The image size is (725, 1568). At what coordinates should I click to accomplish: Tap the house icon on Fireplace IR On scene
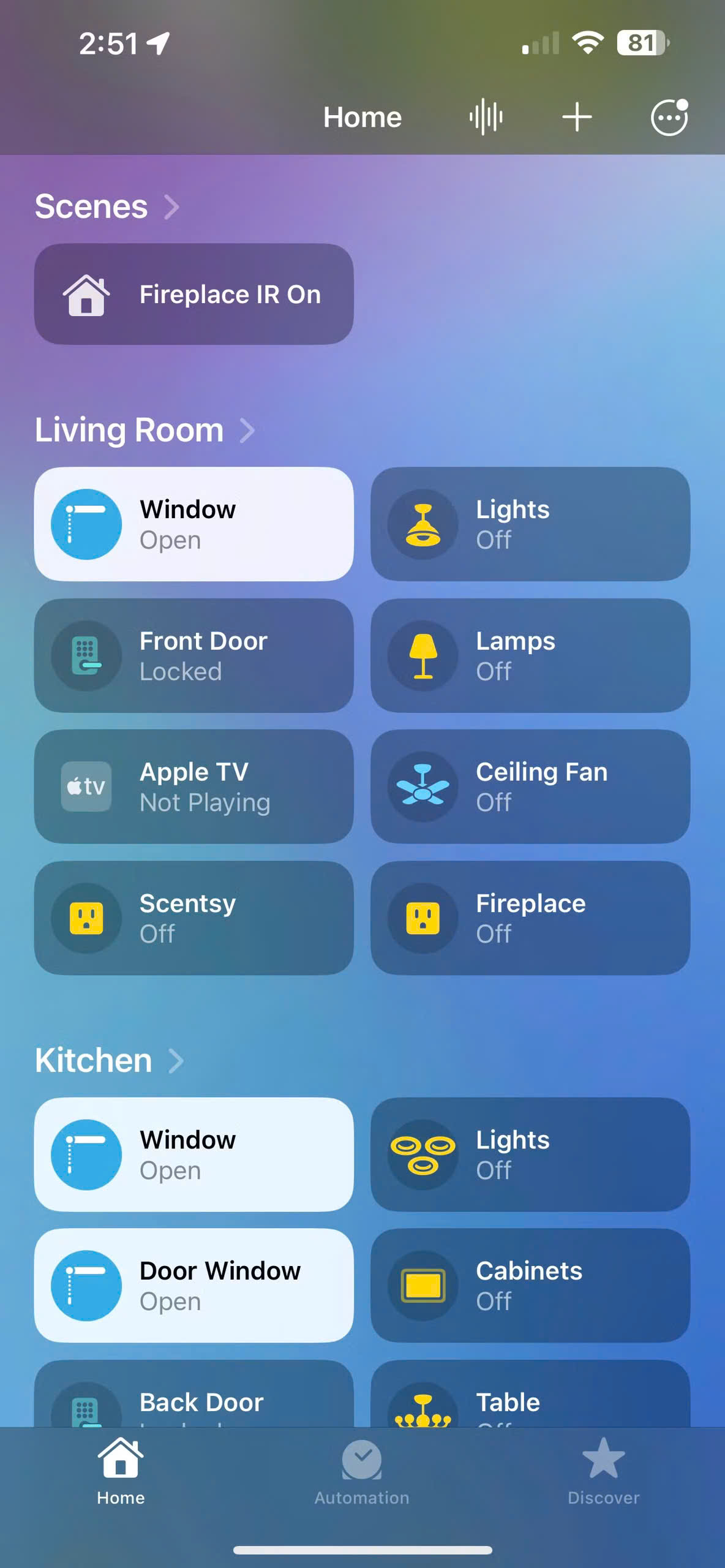pos(86,295)
